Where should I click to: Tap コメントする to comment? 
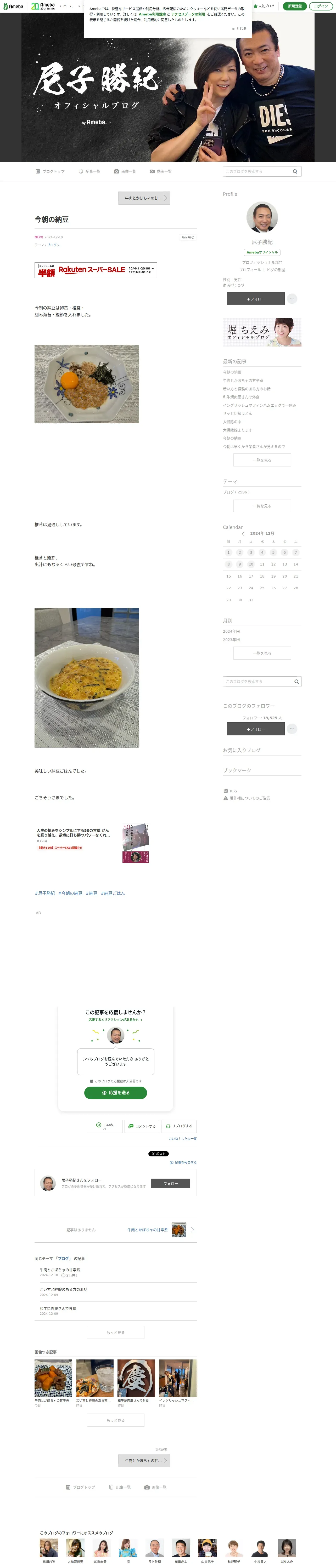coord(142,1126)
